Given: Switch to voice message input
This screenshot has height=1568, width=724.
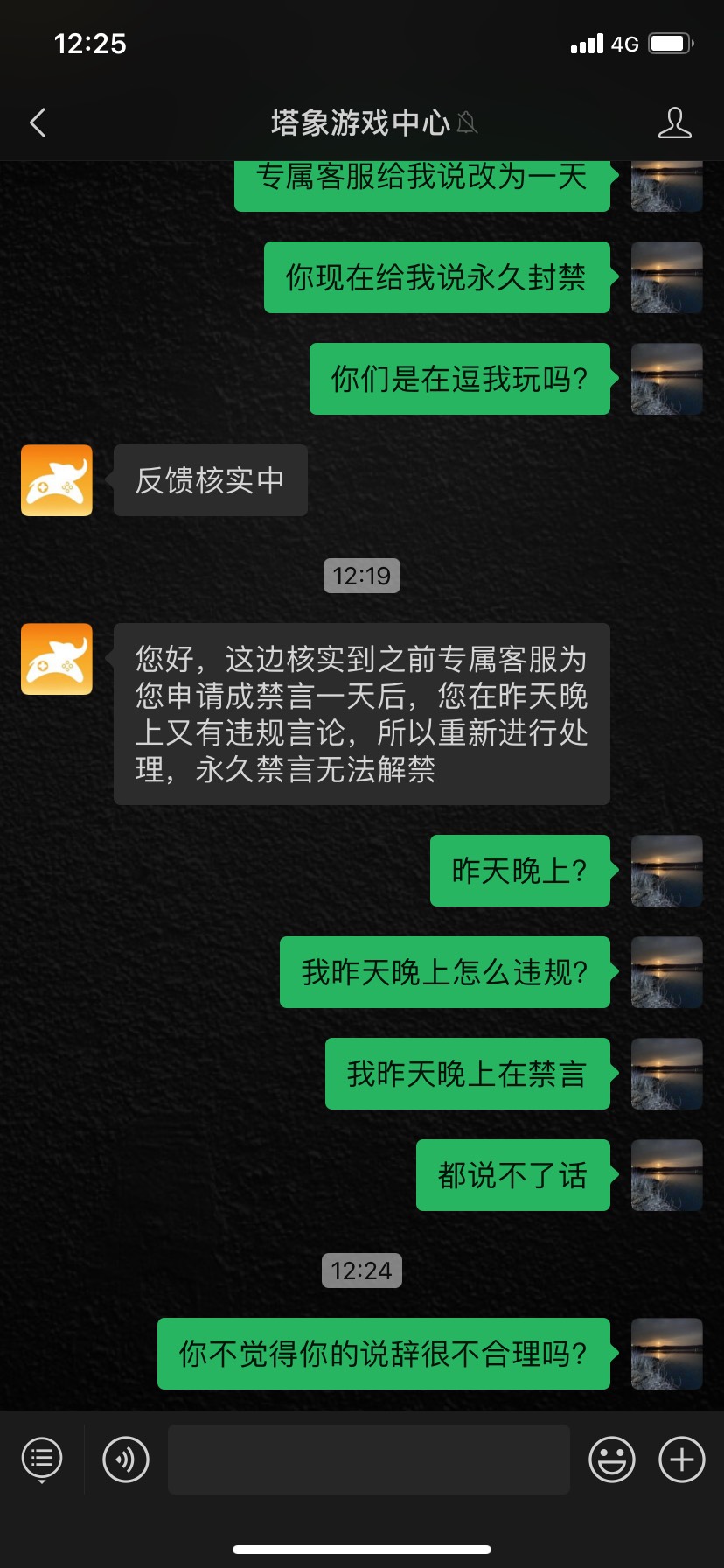Looking at the screenshot, I should pos(126,1459).
